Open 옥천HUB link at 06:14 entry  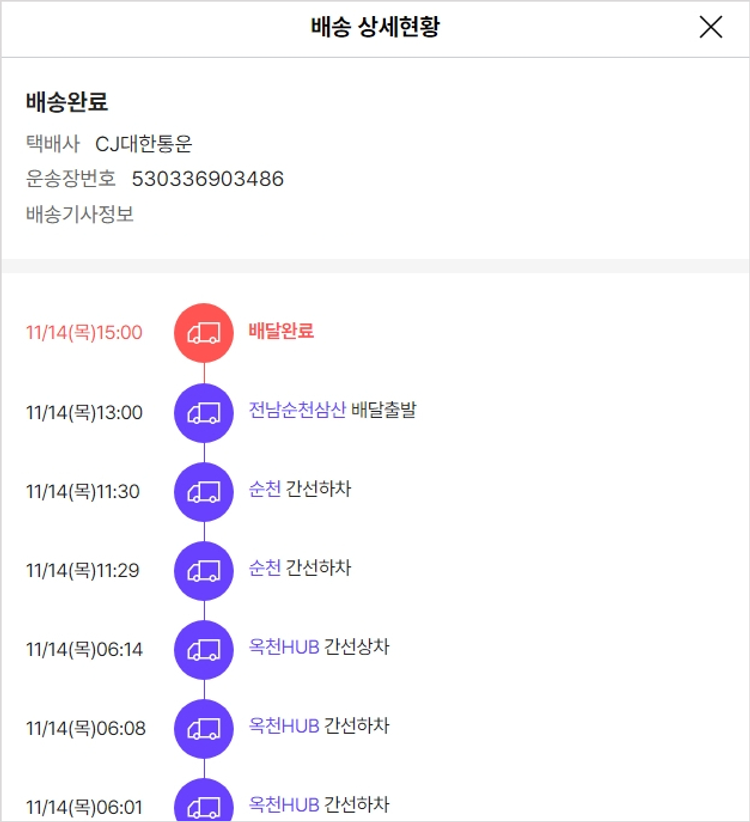tap(284, 647)
